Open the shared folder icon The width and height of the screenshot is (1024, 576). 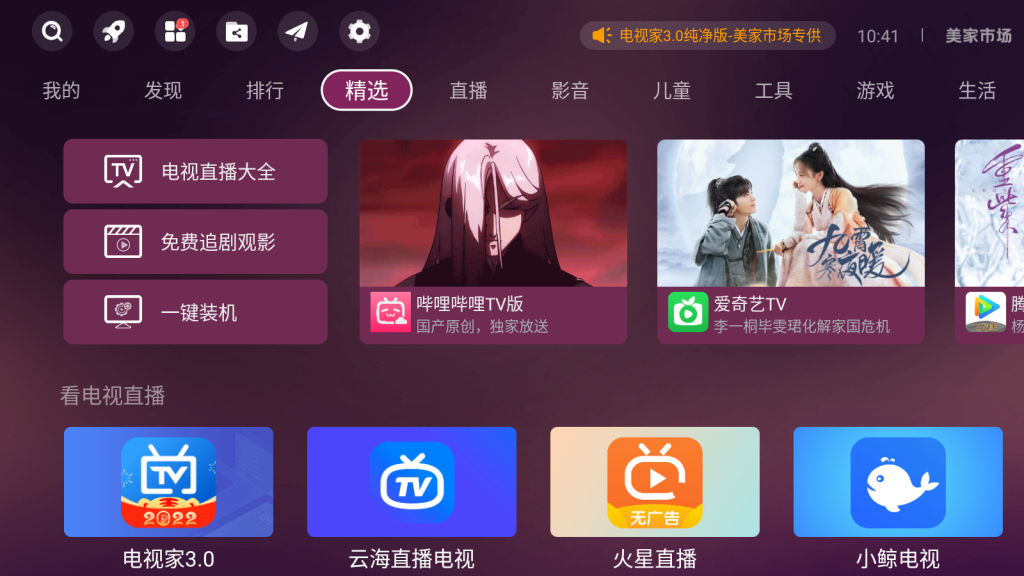pos(236,32)
